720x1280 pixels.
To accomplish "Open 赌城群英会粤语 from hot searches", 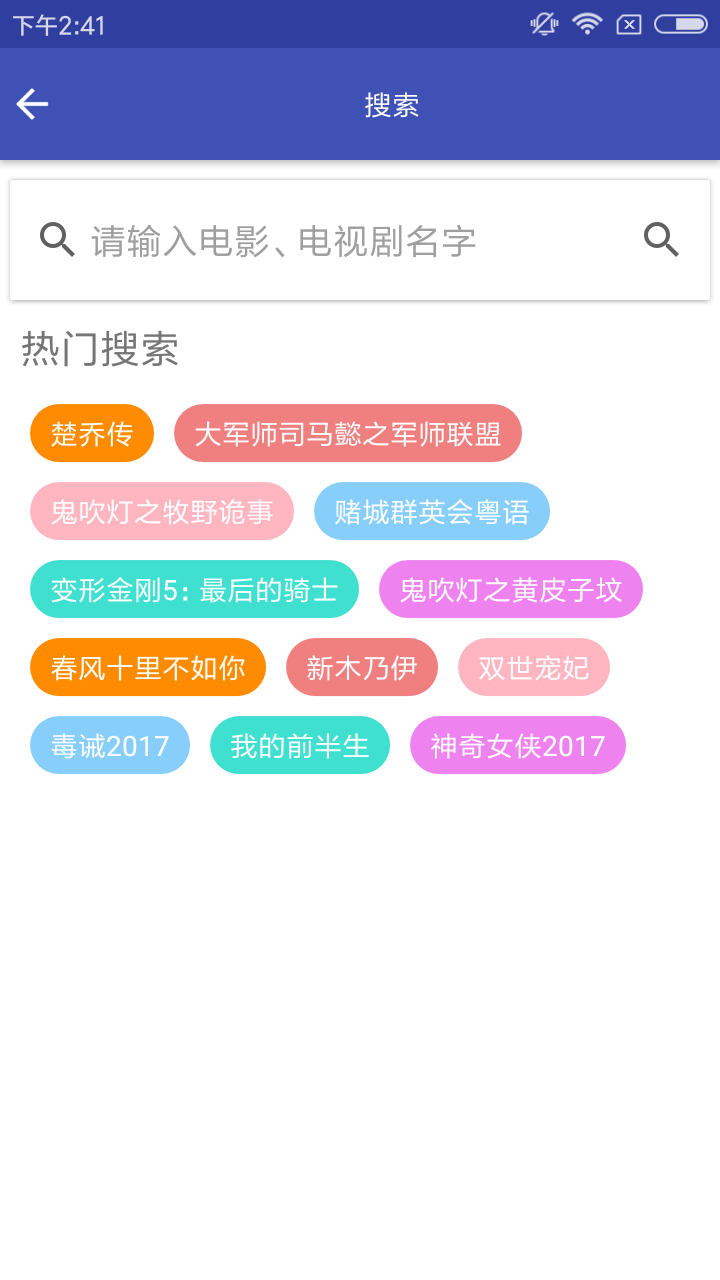I will pos(431,511).
